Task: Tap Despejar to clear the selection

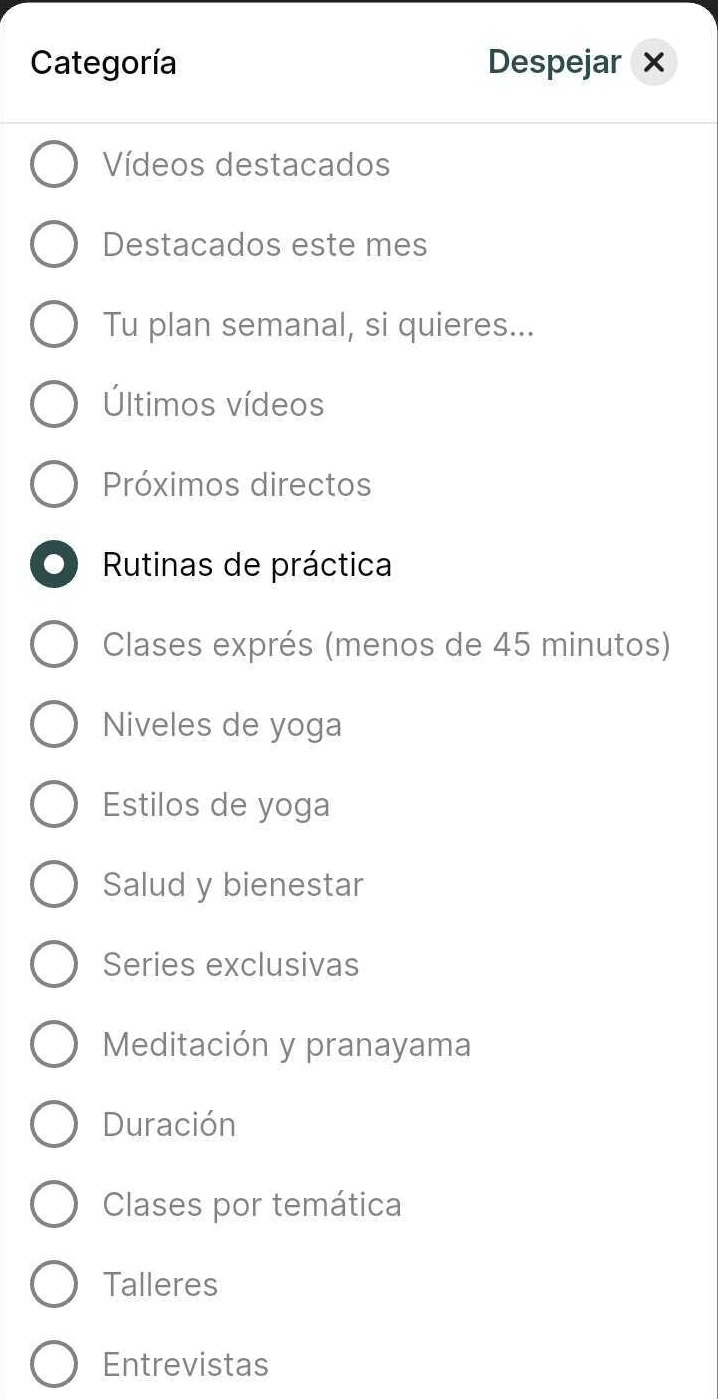Action: point(554,63)
